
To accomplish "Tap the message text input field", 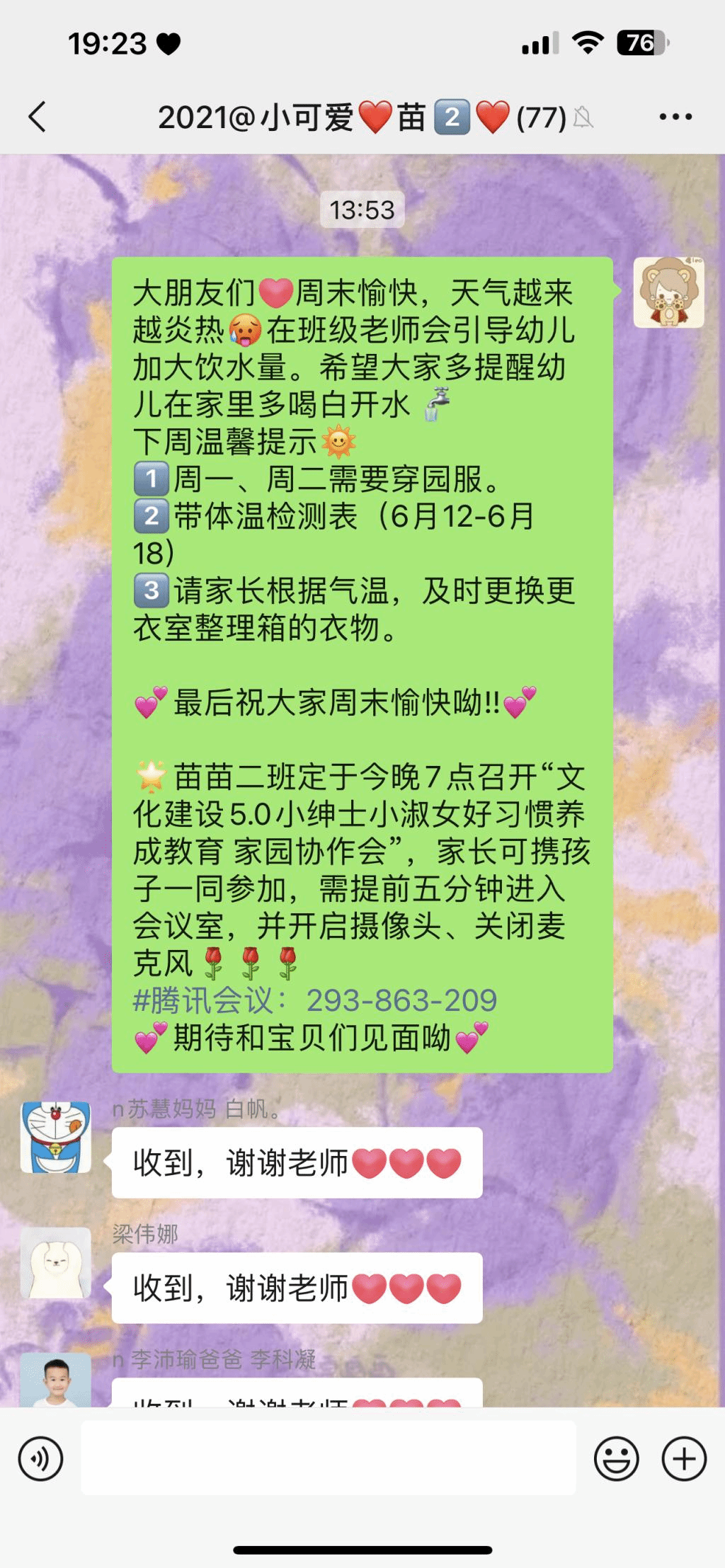I will tap(328, 1458).
